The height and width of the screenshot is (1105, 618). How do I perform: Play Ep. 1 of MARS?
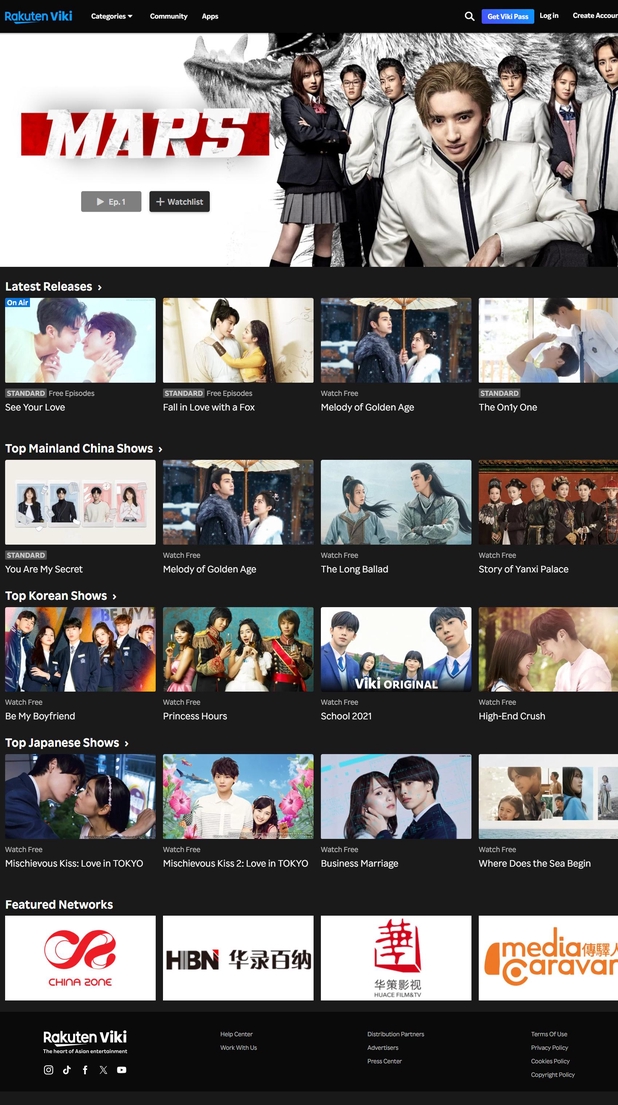tap(111, 202)
